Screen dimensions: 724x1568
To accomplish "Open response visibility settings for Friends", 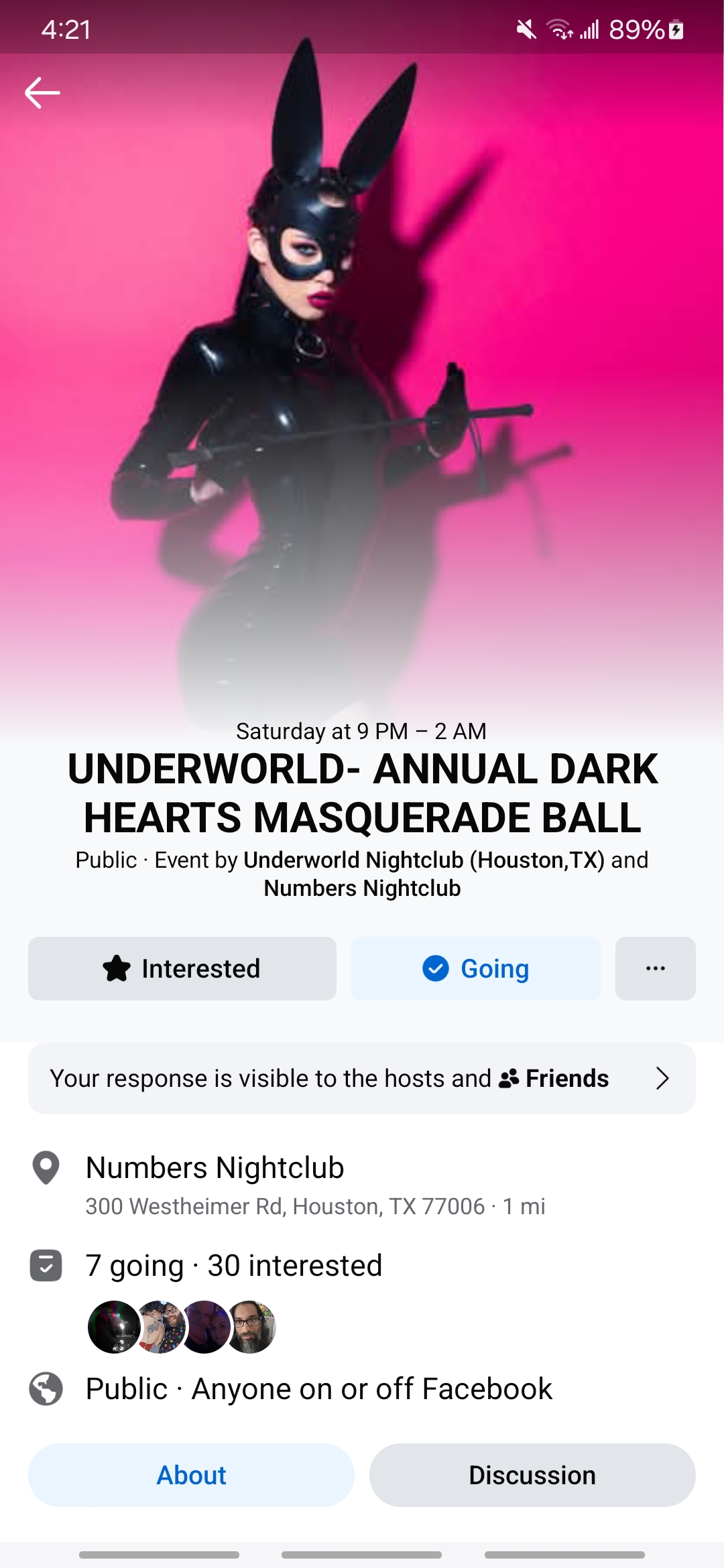I will point(362,1078).
